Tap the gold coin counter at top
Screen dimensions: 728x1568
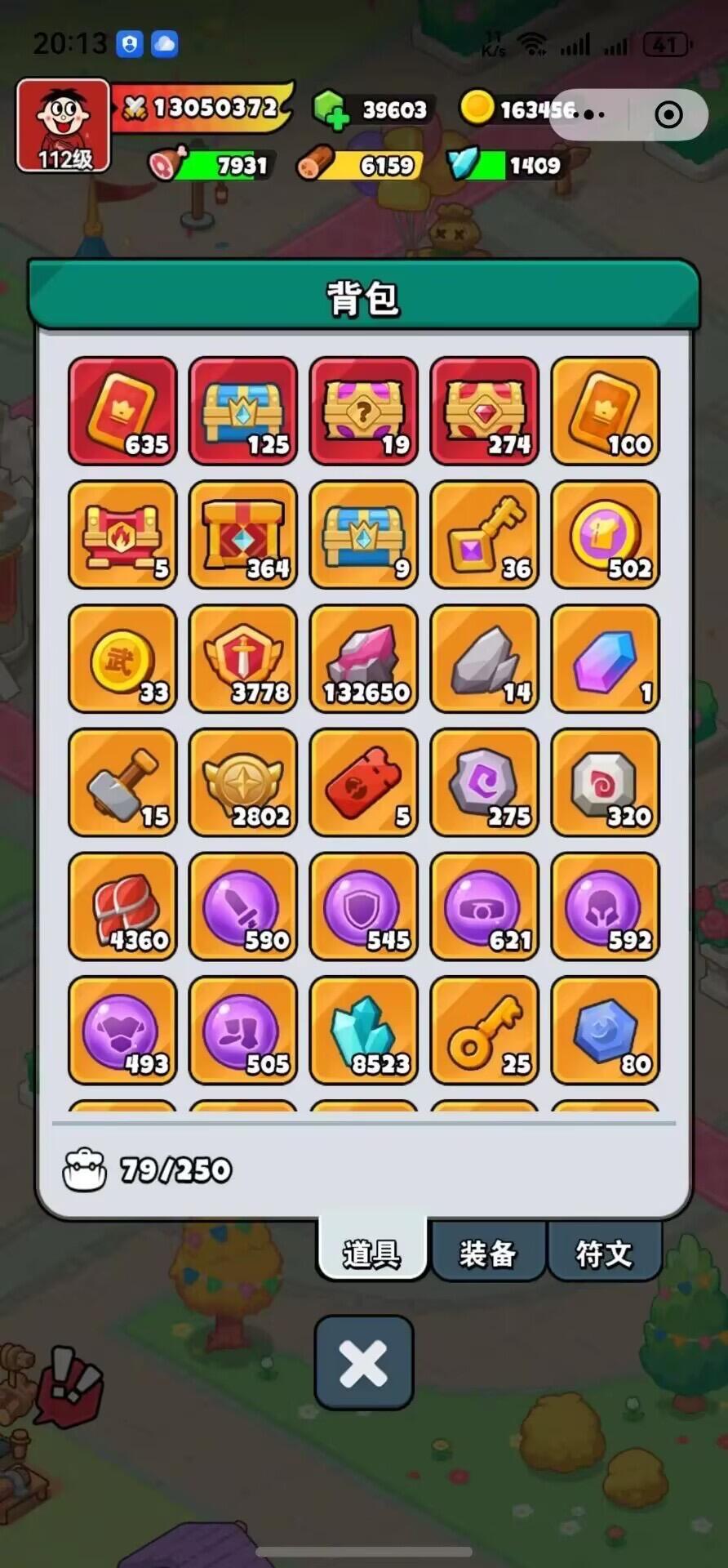pos(522,109)
